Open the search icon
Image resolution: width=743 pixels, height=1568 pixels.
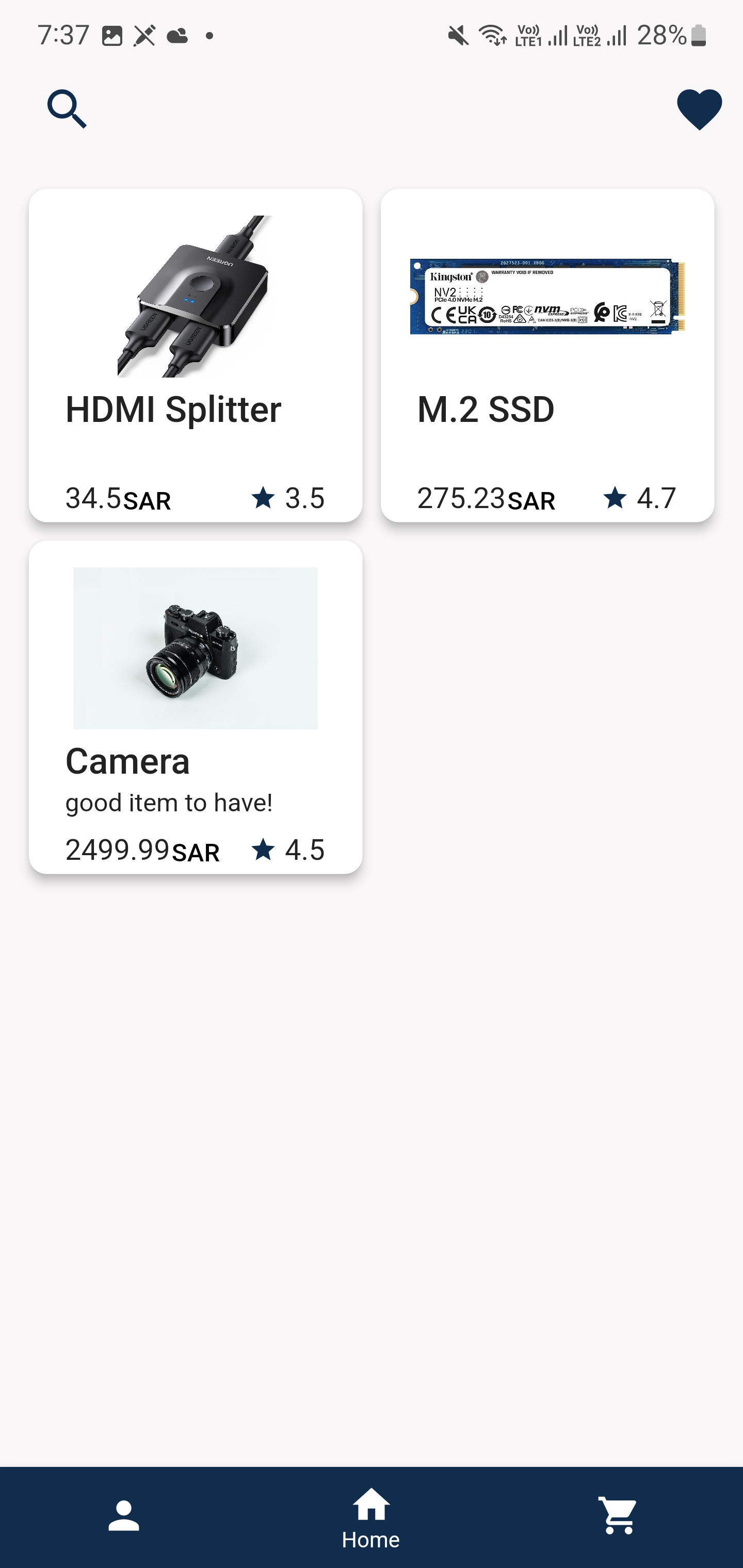pos(67,109)
